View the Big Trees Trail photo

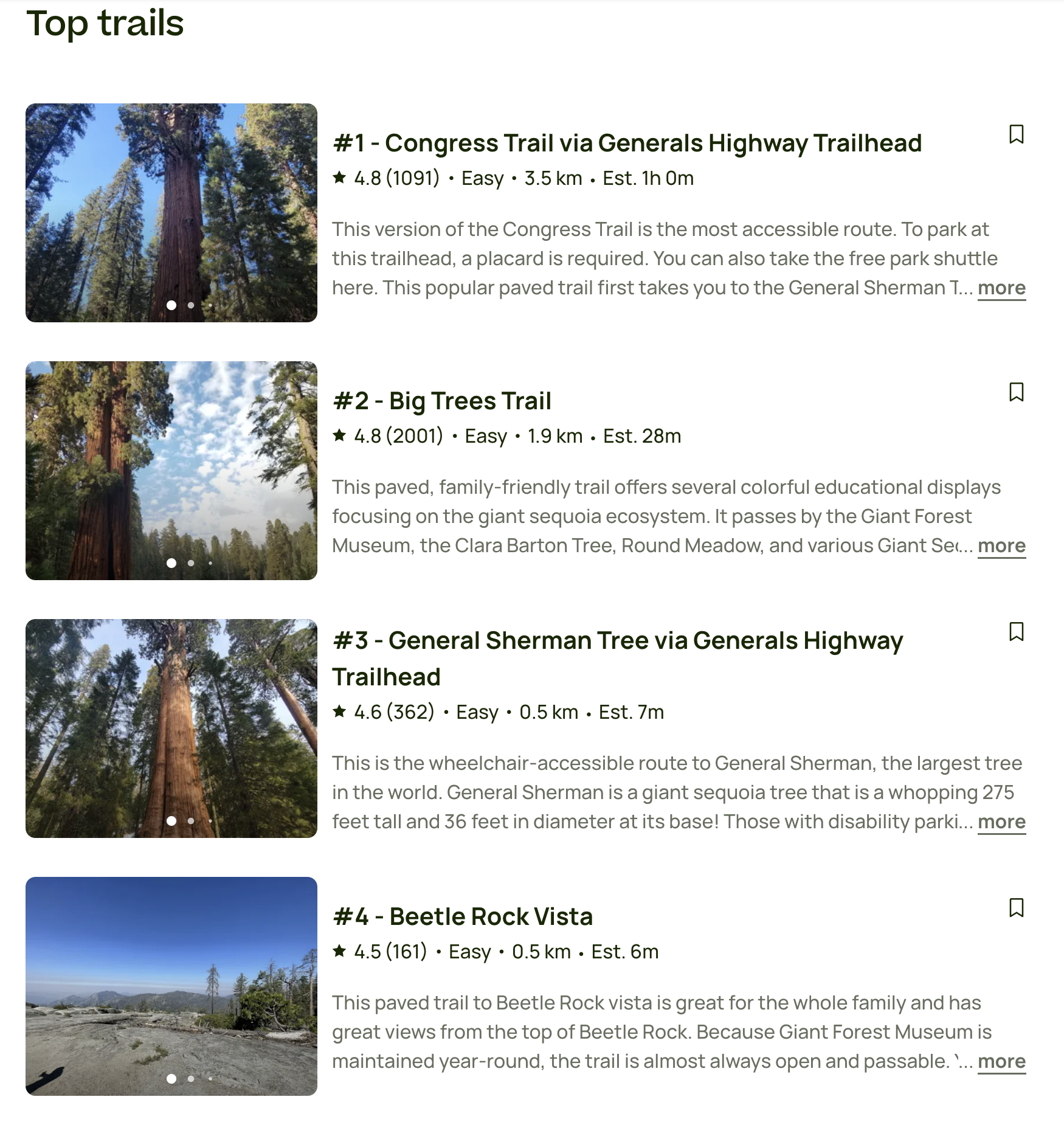coord(171,471)
